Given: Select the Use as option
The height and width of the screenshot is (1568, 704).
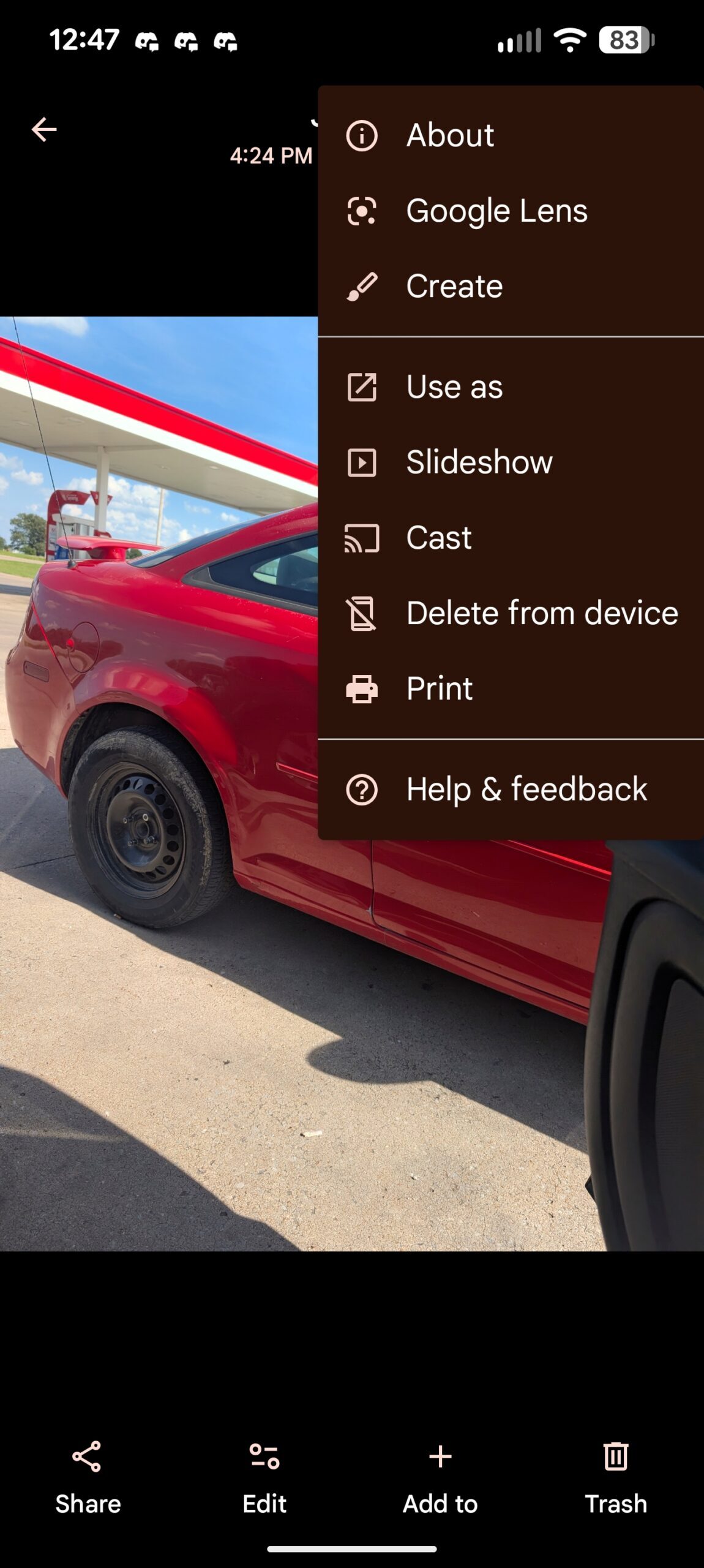Looking at the screenshot, I should [x=454, y=387].
